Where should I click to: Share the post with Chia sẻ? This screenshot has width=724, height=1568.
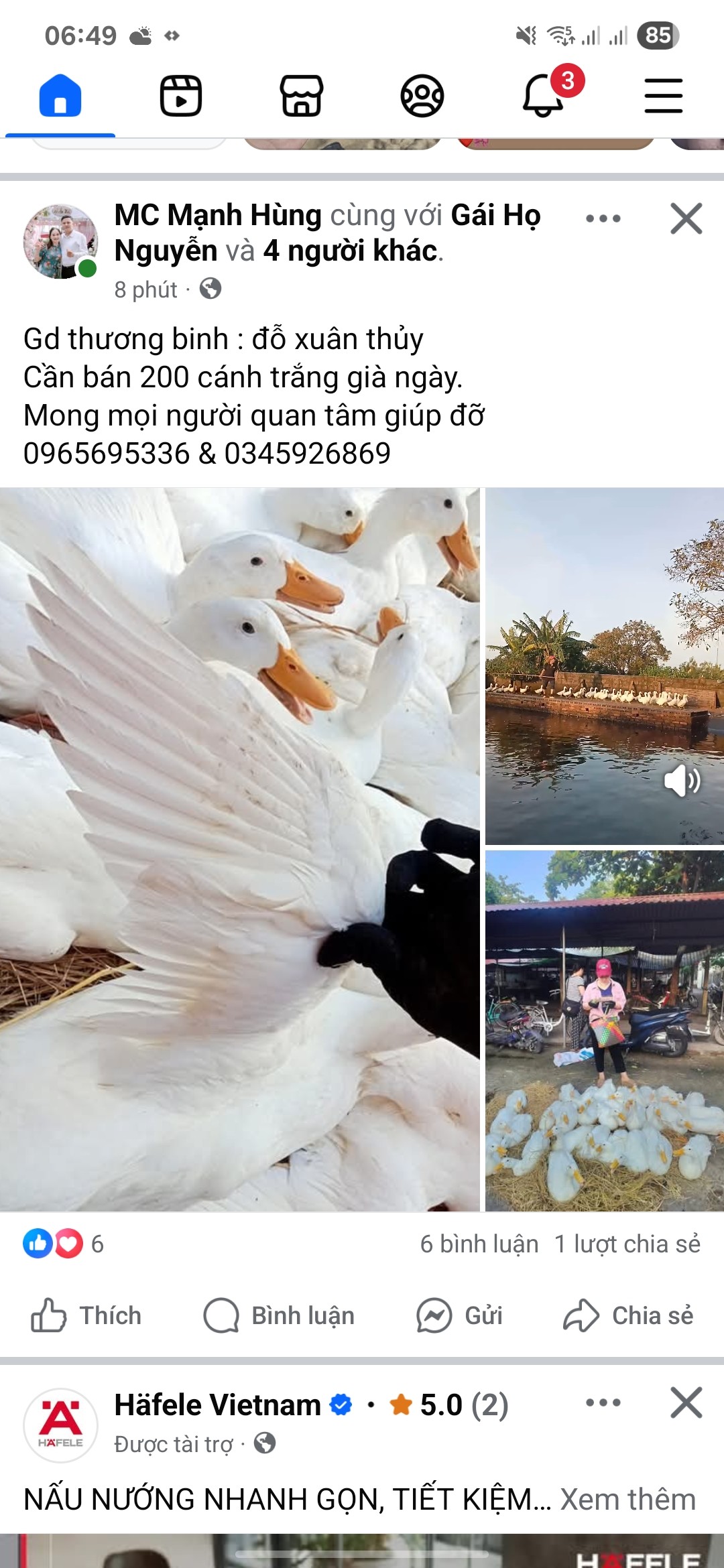[x=628, y=1315]
